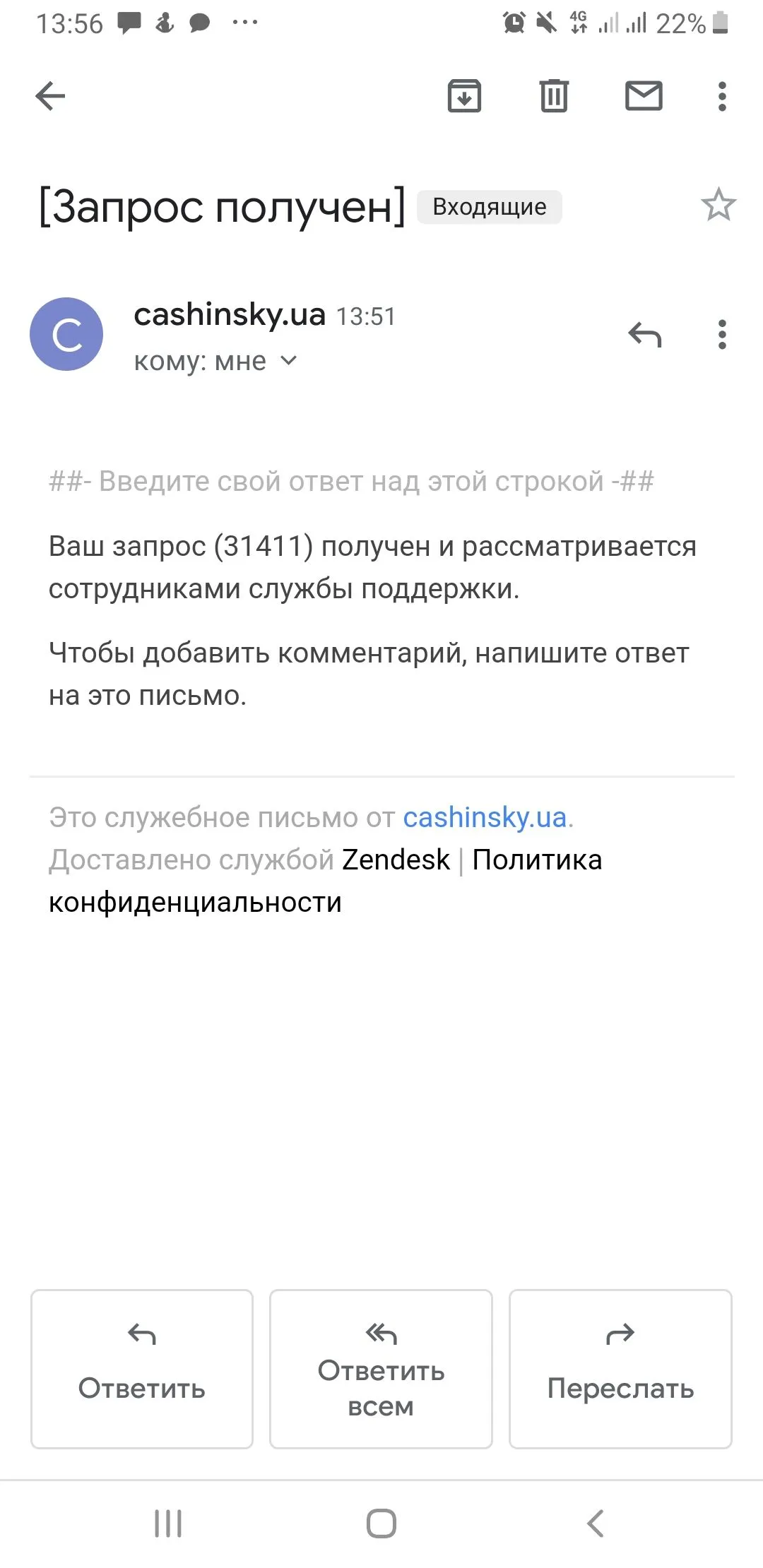Tap the Ответить всем button

pos(381,1369)
